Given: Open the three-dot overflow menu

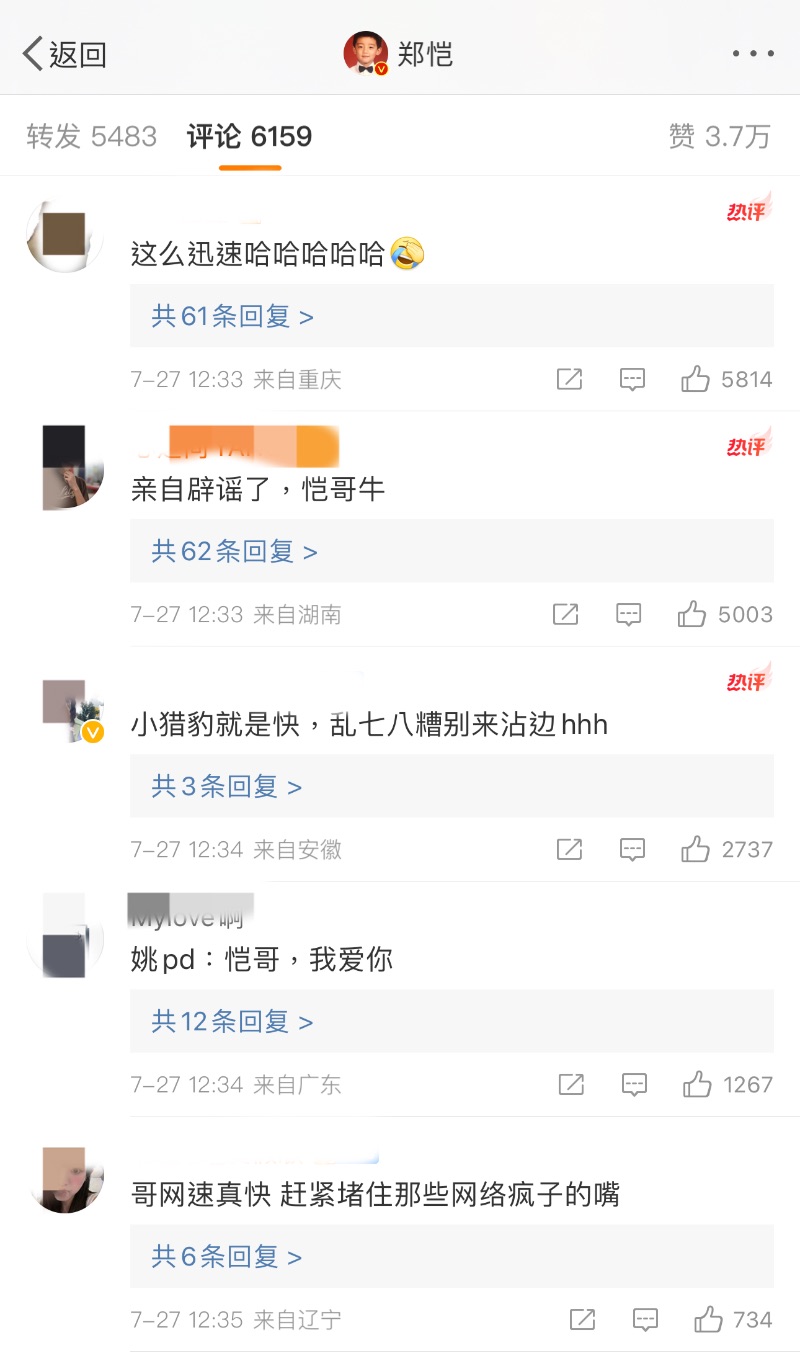Looking at the screenshot, I should (x=752, y=53).
